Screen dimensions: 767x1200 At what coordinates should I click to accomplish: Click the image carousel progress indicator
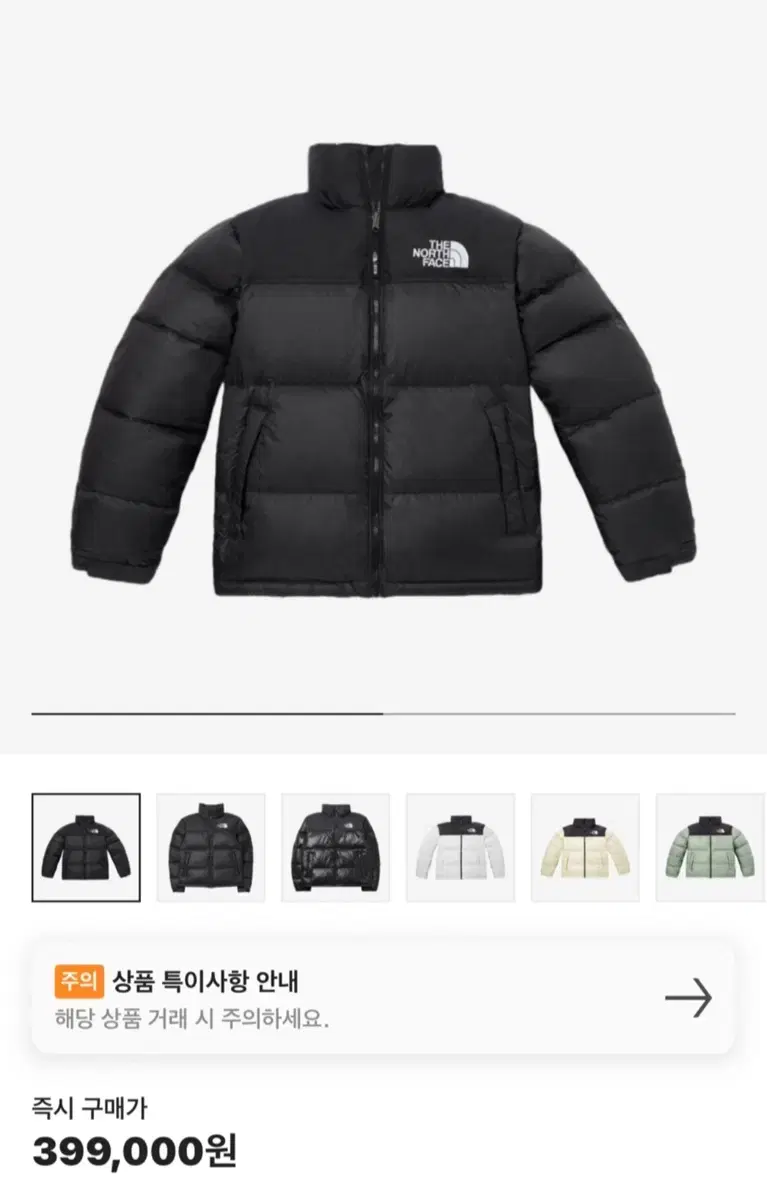(x=383, y=712)
